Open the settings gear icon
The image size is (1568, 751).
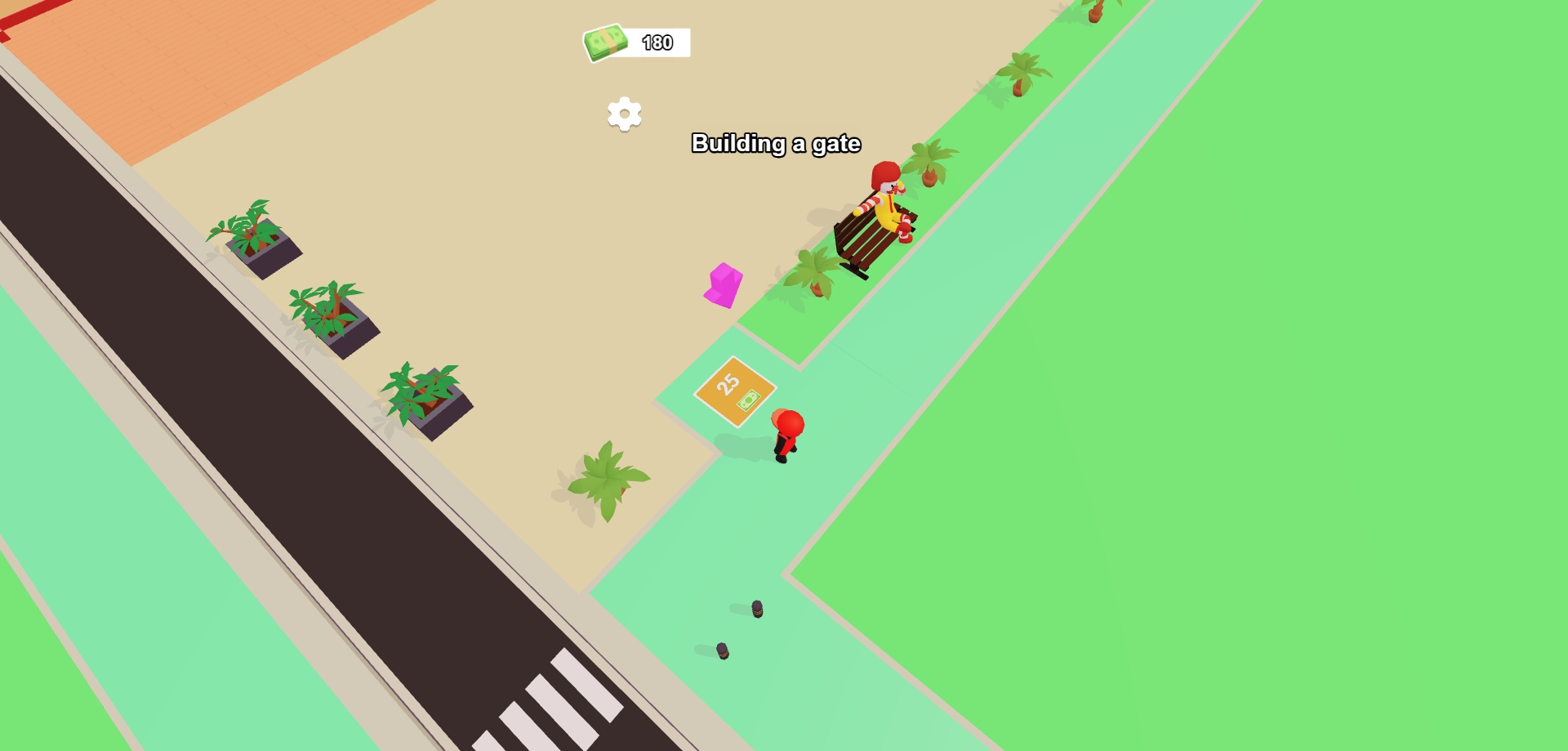tap(625, 114)
